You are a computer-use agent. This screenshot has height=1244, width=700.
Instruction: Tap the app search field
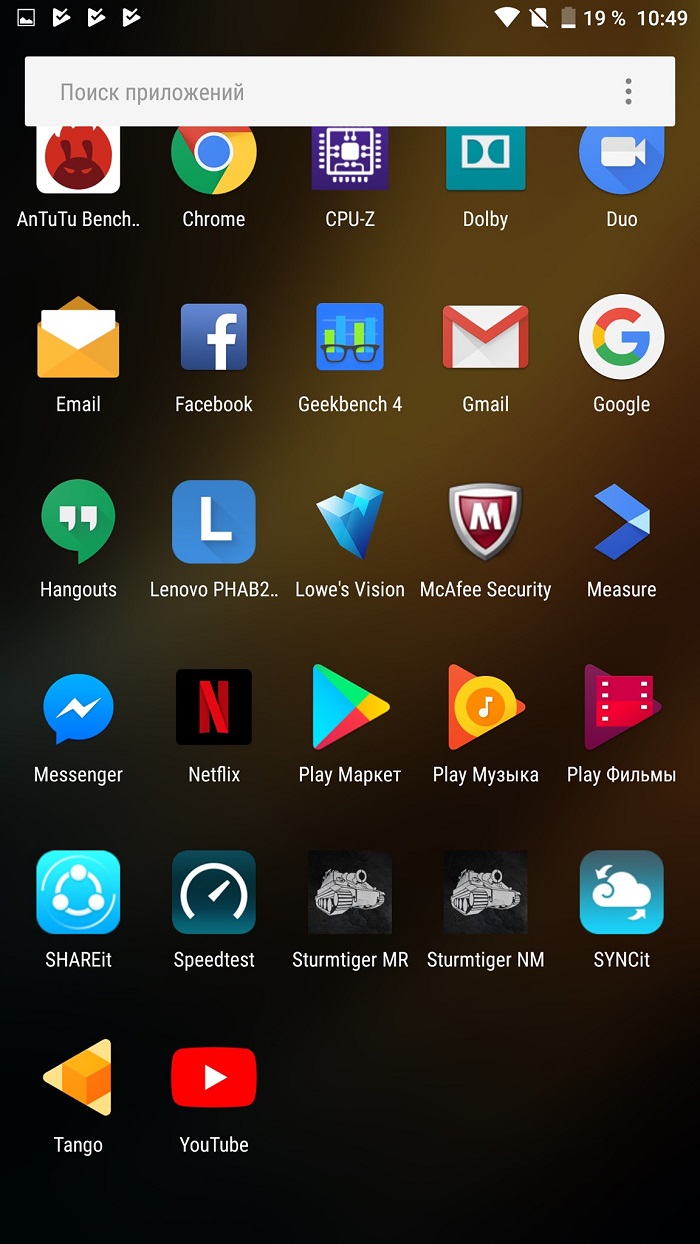(300, 92)
